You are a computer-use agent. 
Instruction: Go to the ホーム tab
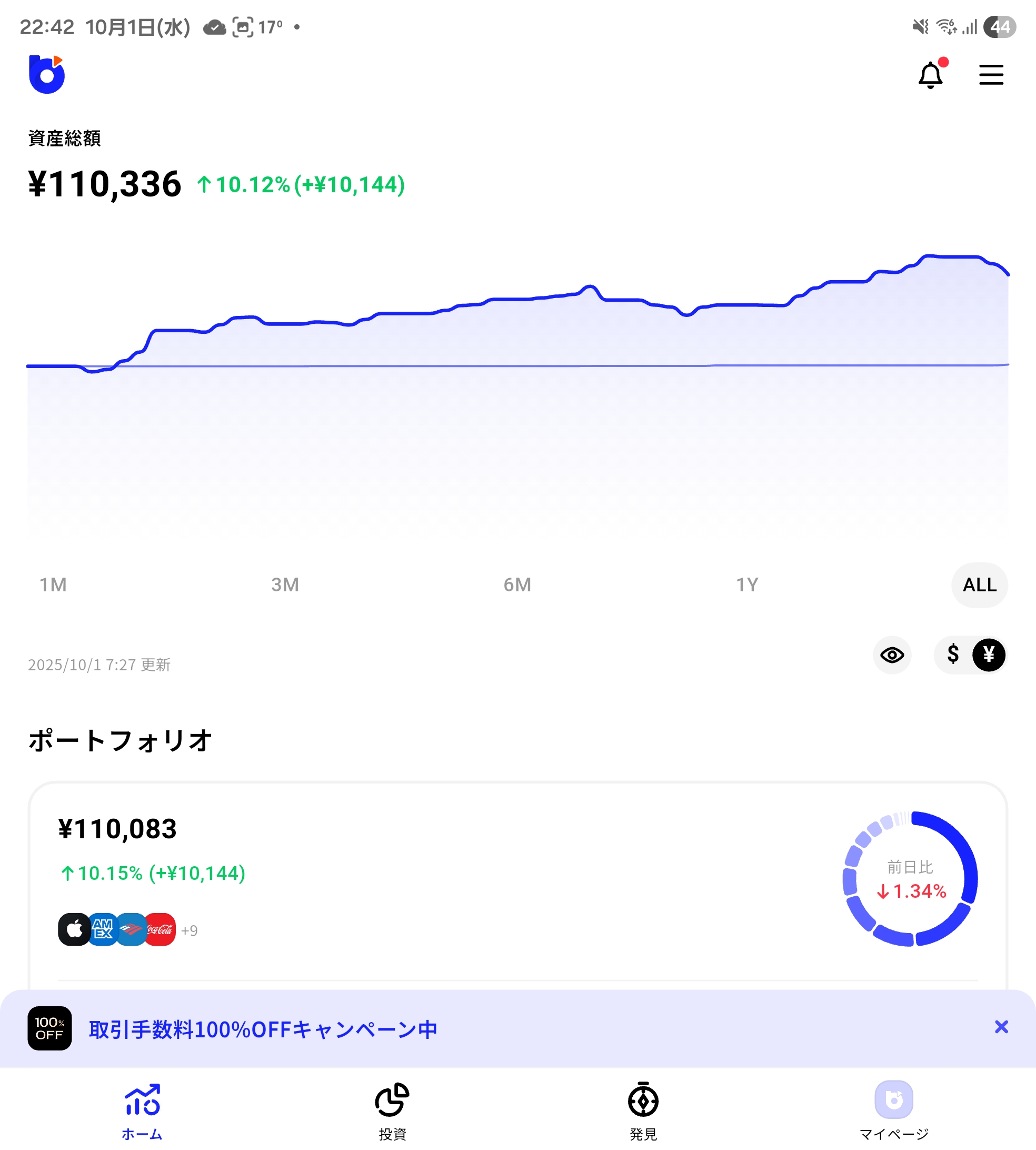pos(142,1111)
